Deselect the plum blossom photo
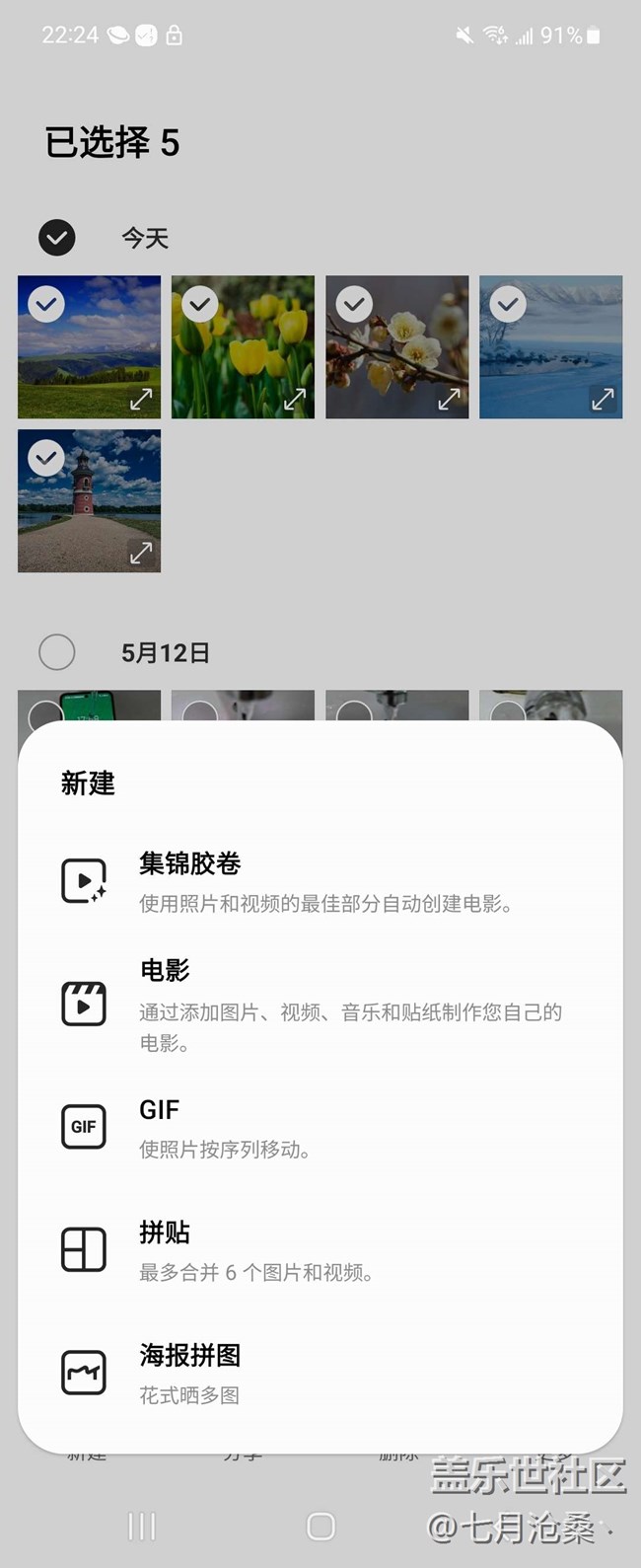 point(354,304)
